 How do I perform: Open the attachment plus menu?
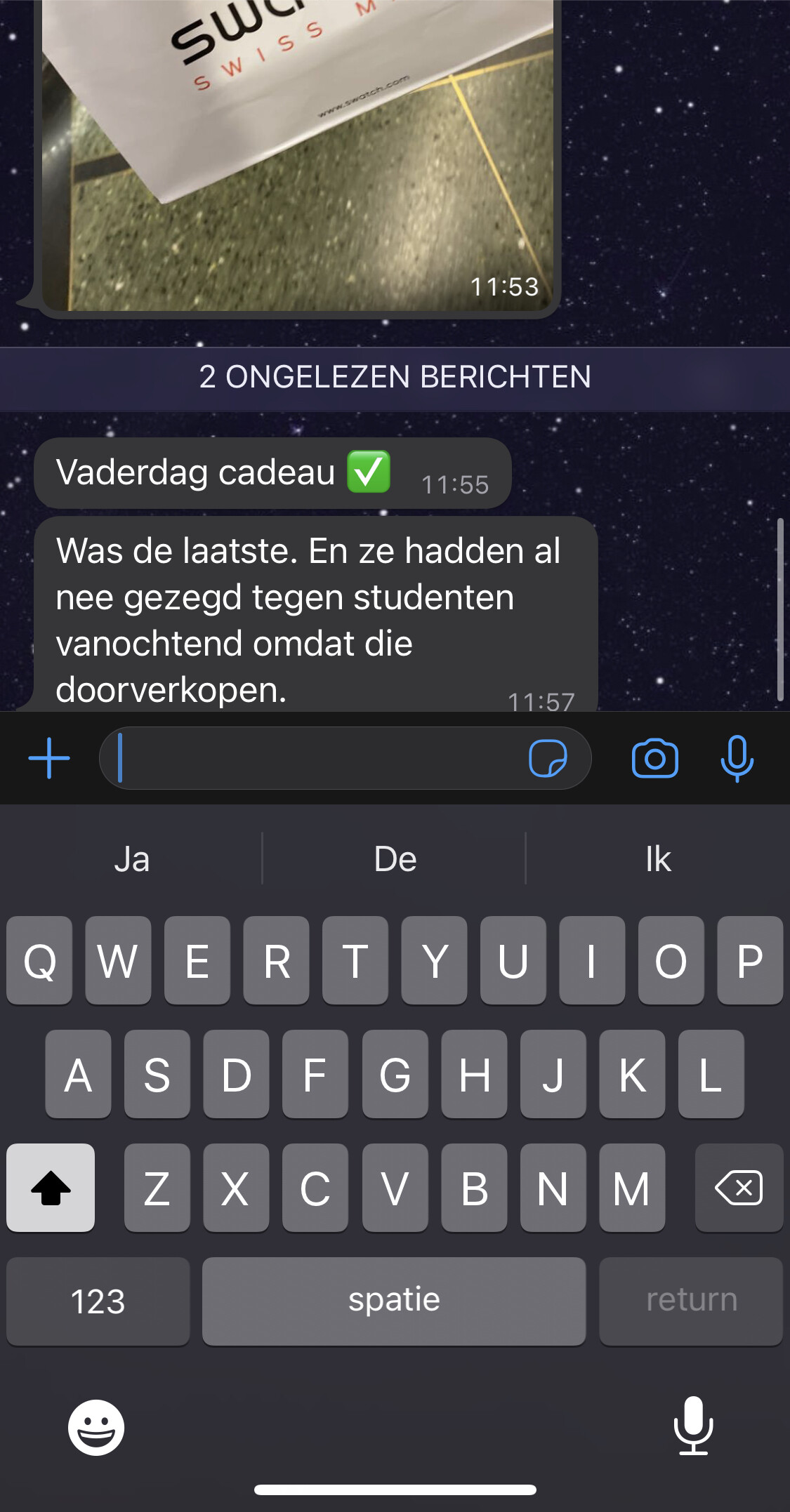[x=49, y=758]
